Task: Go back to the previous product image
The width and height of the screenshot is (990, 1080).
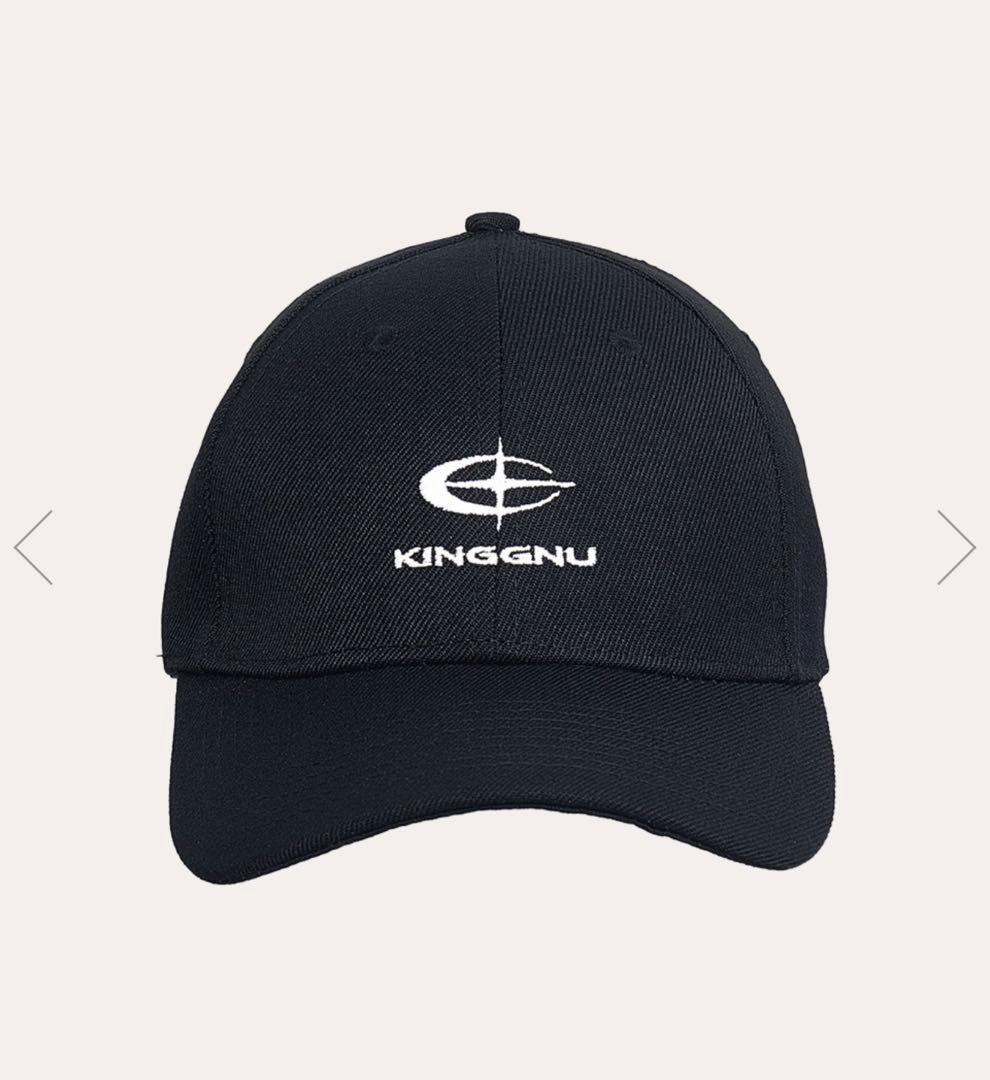Action: click(33, 548)
